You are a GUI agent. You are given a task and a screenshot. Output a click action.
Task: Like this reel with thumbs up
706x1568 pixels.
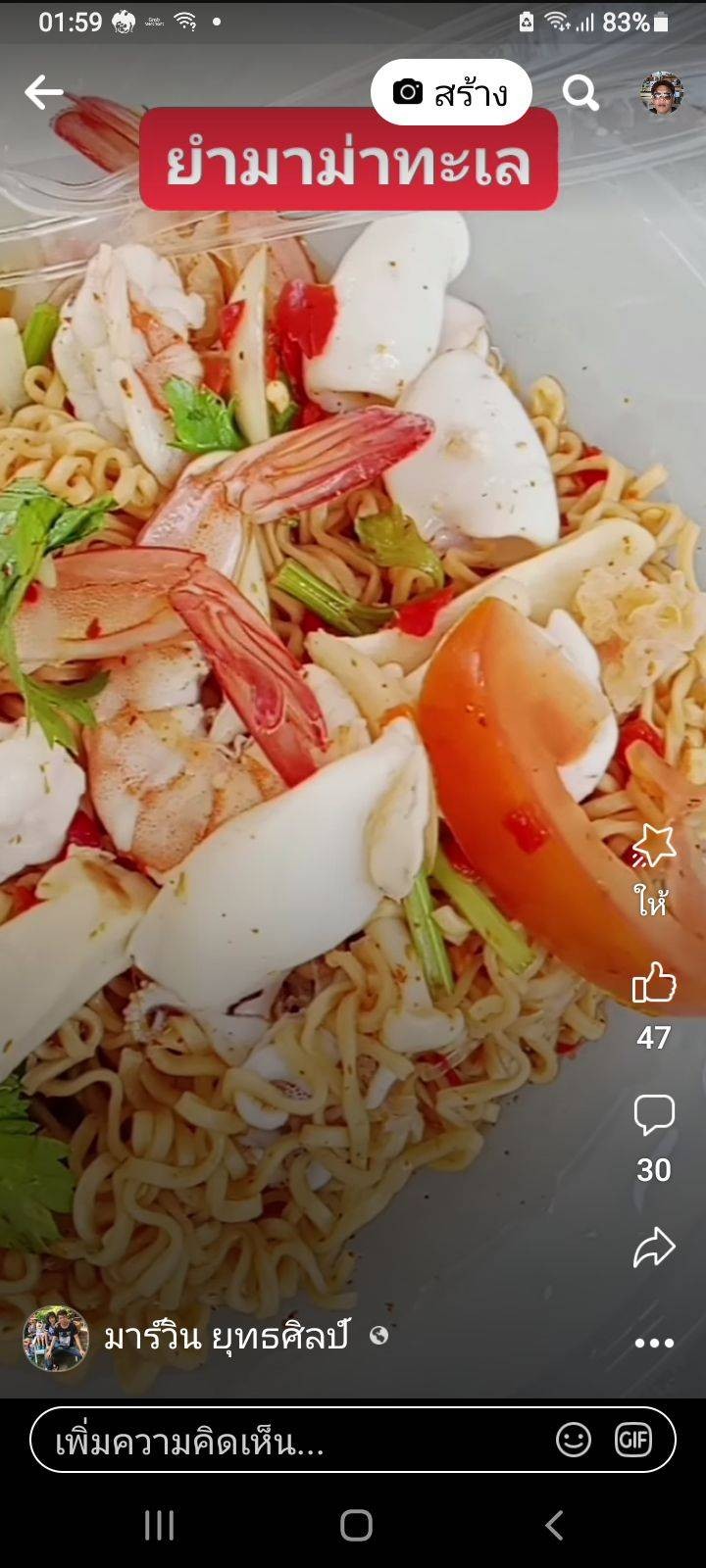[x=653, y=983]
